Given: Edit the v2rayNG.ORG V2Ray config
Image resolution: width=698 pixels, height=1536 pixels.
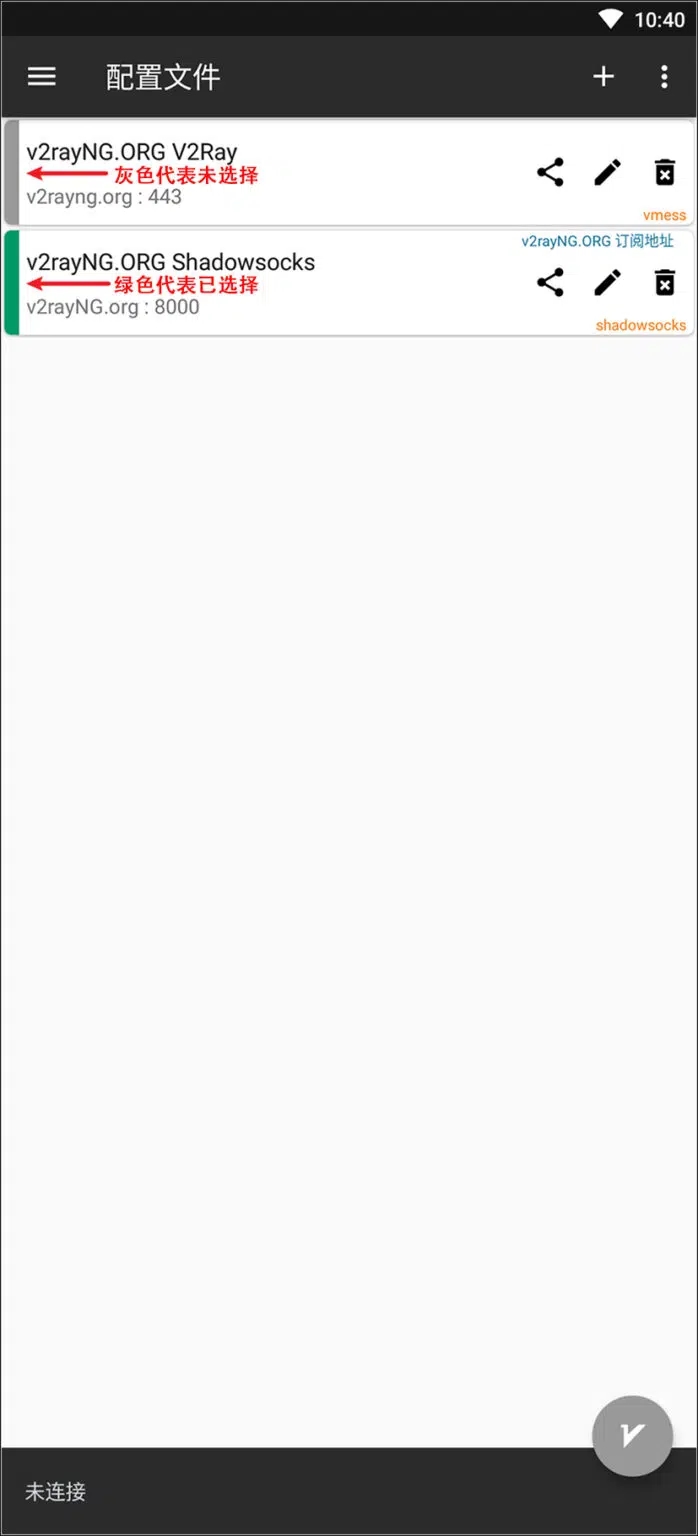Looking at the screenshot, I should [607, 173].
